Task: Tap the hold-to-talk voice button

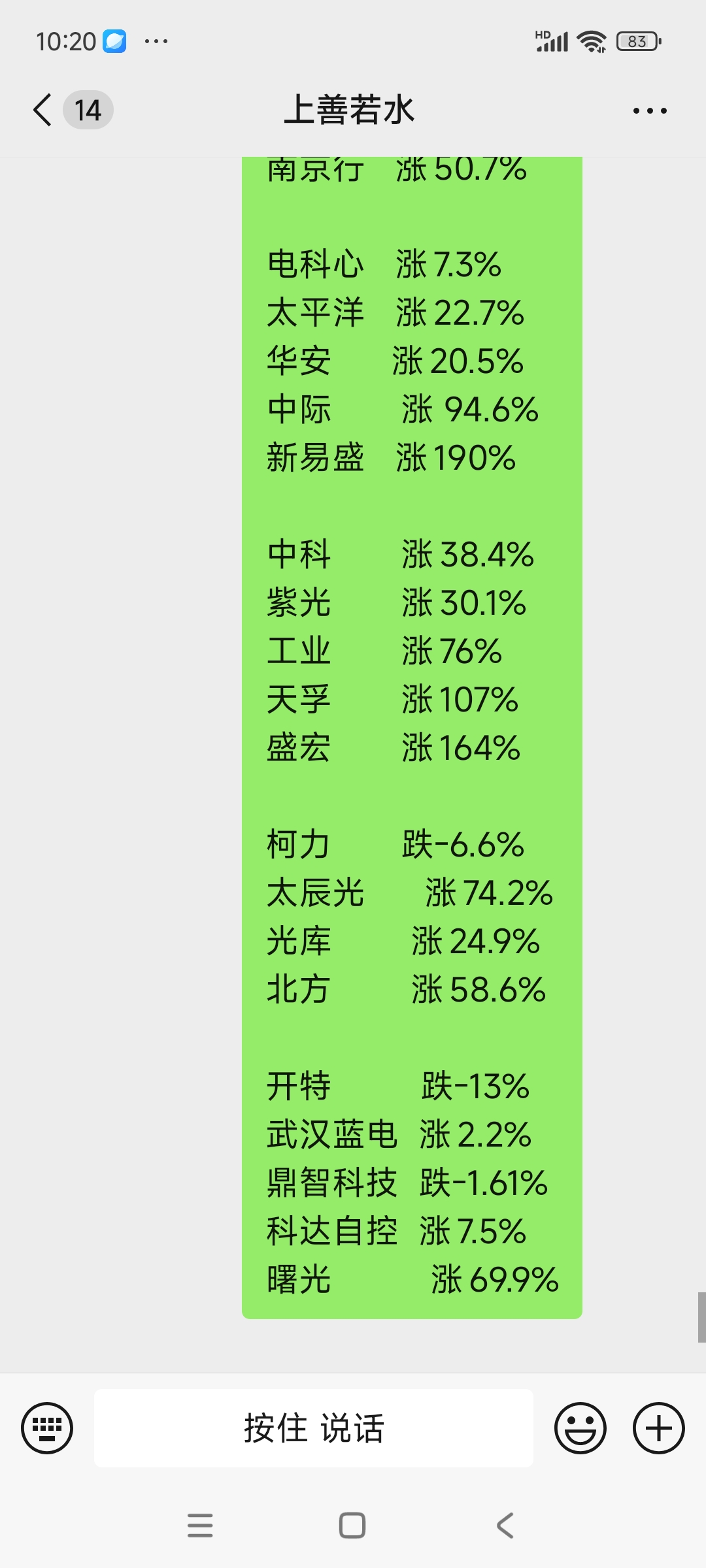Action: (314, 1428)
